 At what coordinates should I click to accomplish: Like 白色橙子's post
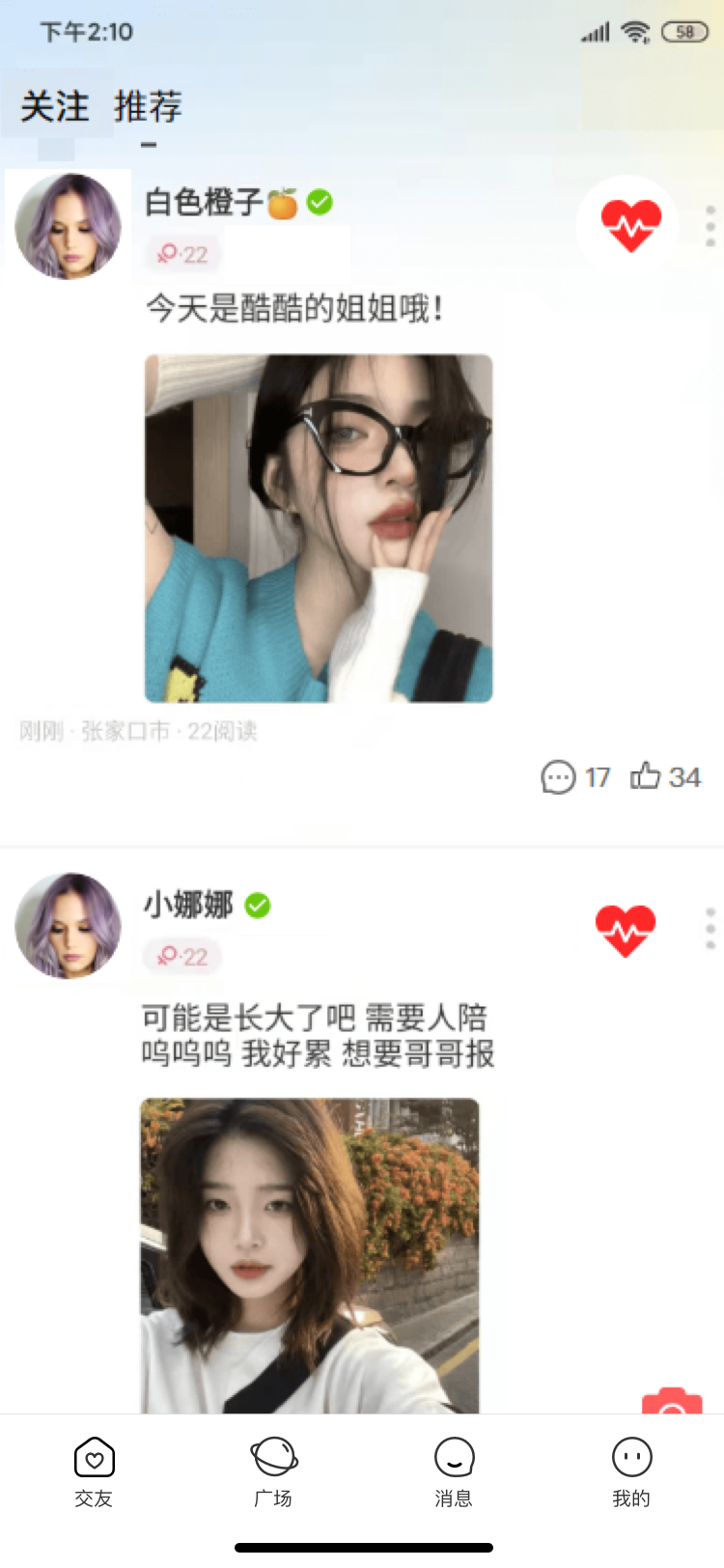[x=665, y=777]
